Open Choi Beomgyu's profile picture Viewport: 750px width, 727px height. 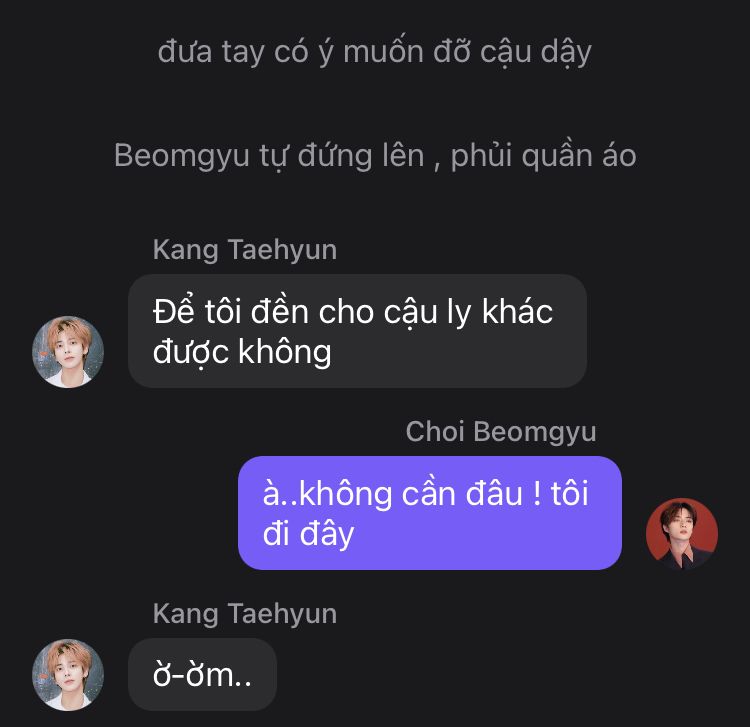click(x=682, y=534)
